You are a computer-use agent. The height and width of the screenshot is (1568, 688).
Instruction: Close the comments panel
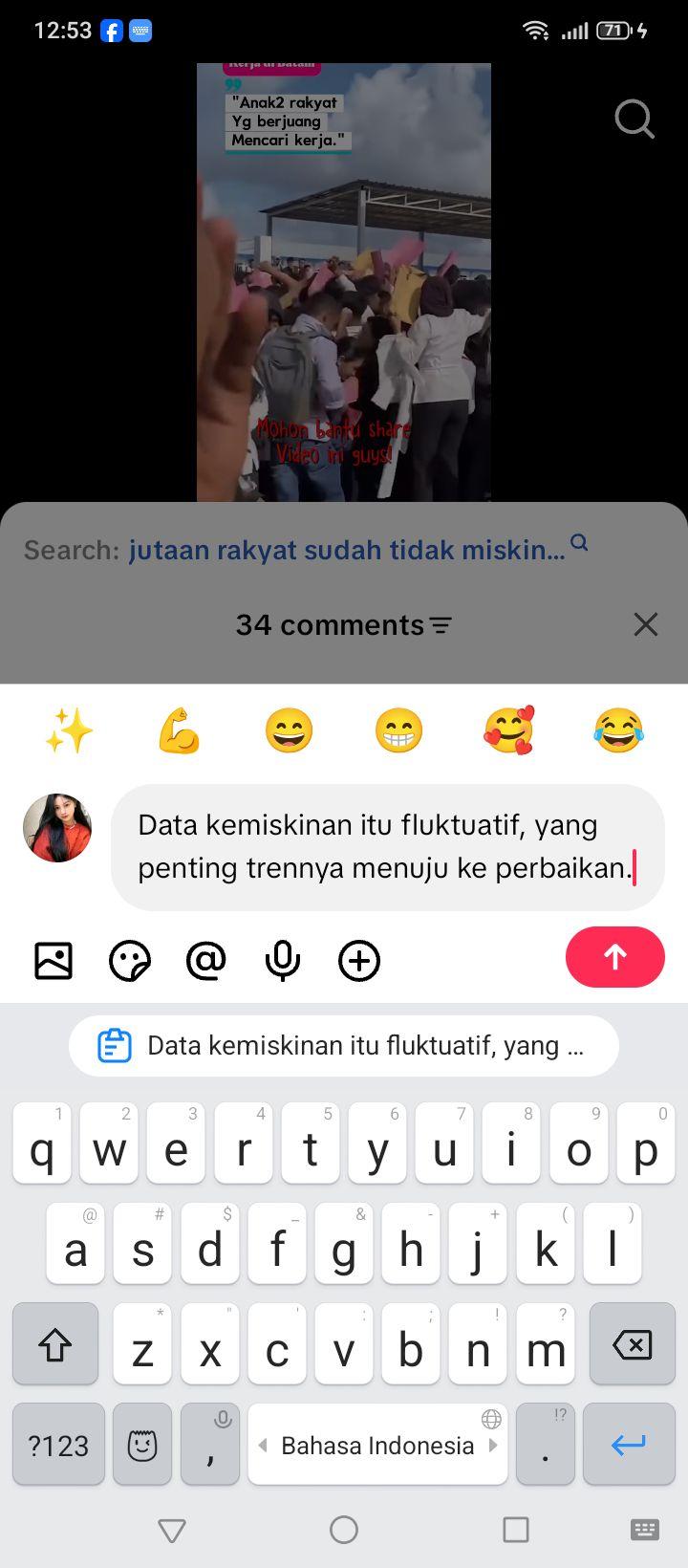click(646, 624)
